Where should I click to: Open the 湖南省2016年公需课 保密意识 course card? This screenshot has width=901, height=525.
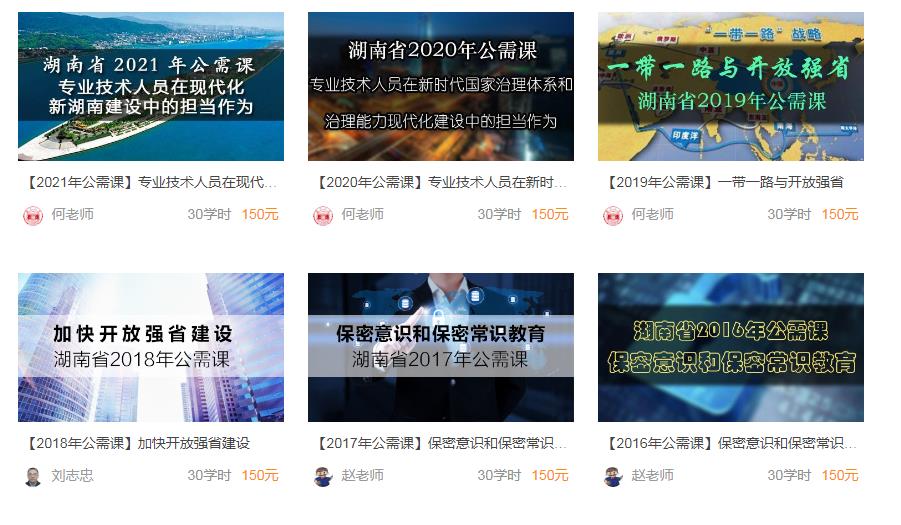pyautogui.click(x=730, y=347)
